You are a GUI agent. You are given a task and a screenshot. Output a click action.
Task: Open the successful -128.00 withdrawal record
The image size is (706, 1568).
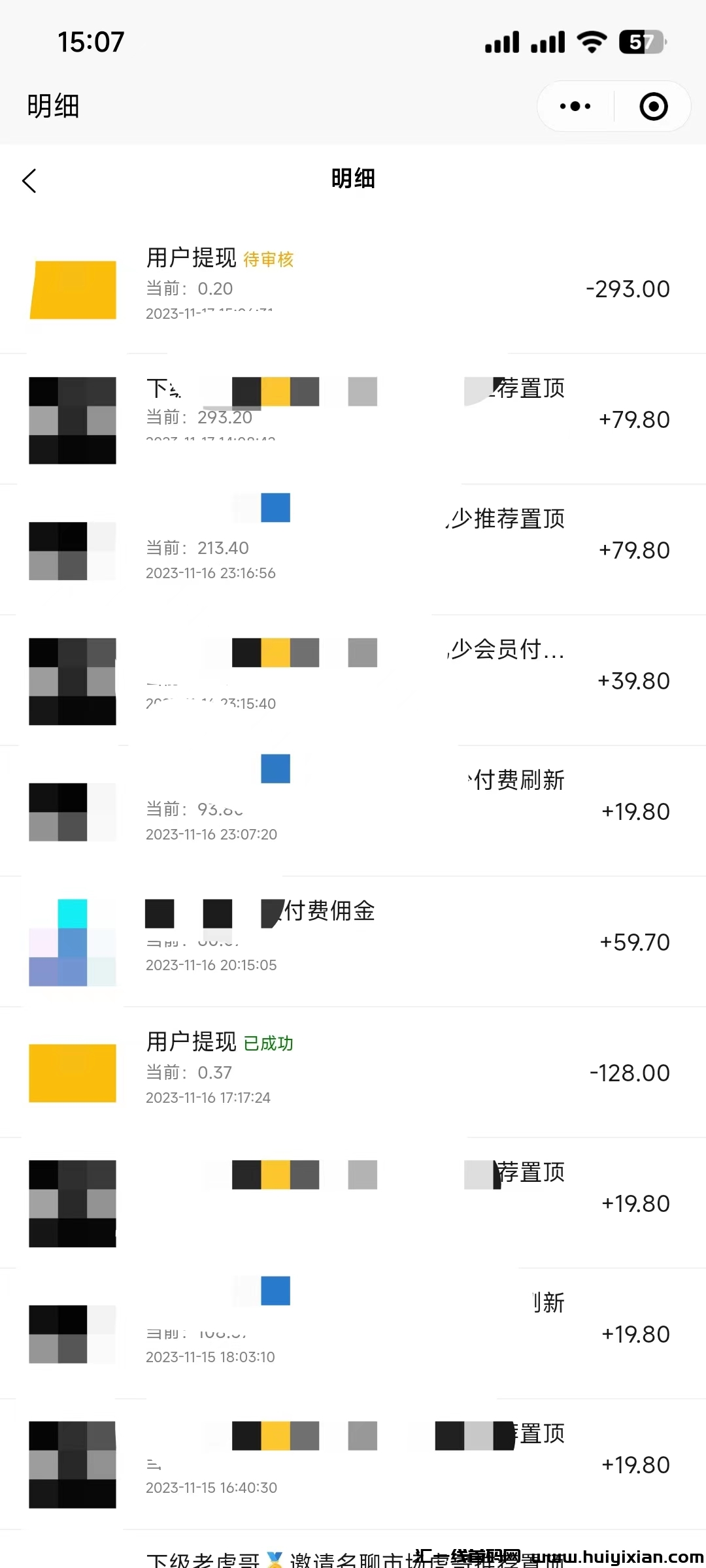point(353,1071)
